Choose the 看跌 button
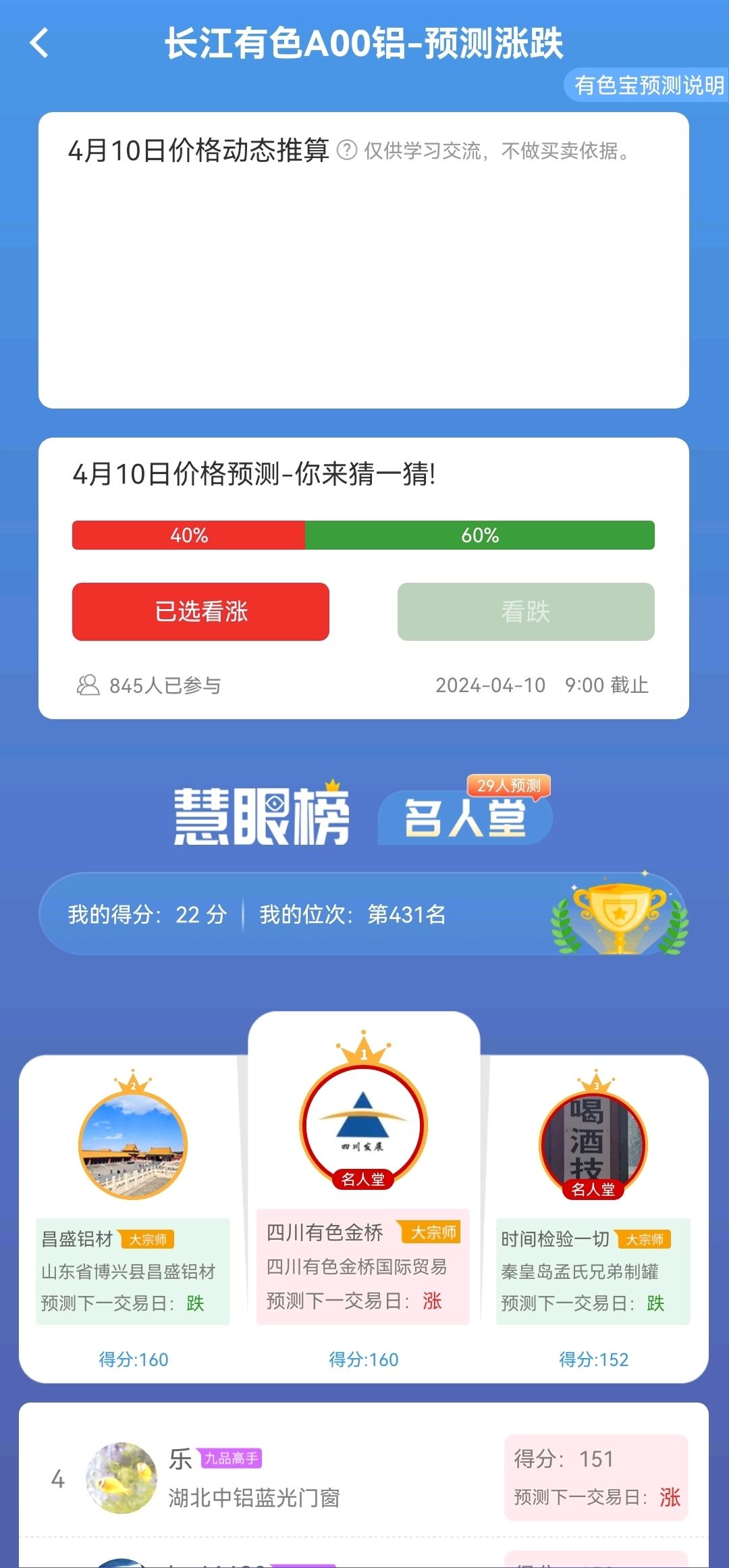This screenshot has height=1568, width=729. (x=526, y=611)
